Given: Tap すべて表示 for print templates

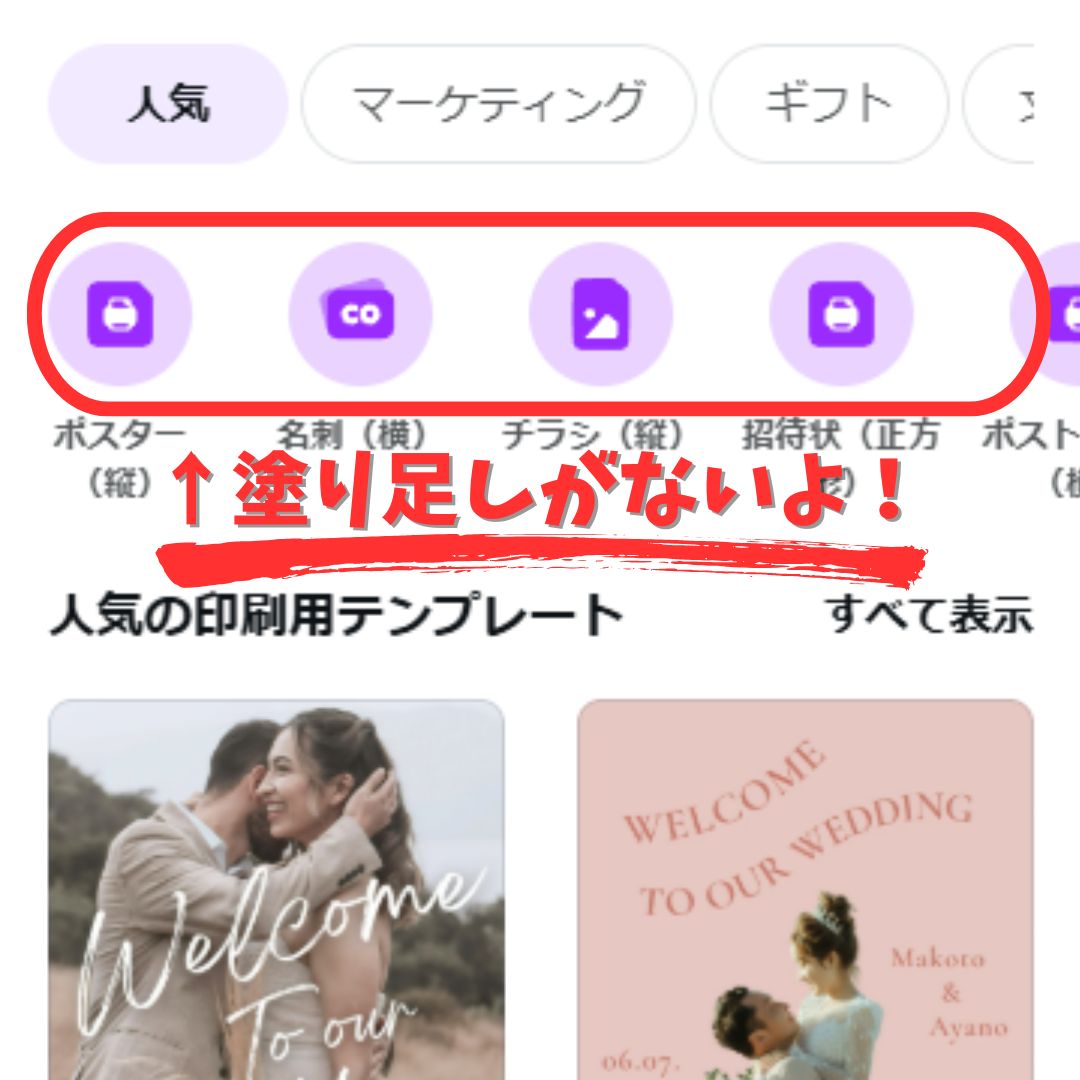Looking at the screenshot, I should pyautogui.click(x=929, y=616).
